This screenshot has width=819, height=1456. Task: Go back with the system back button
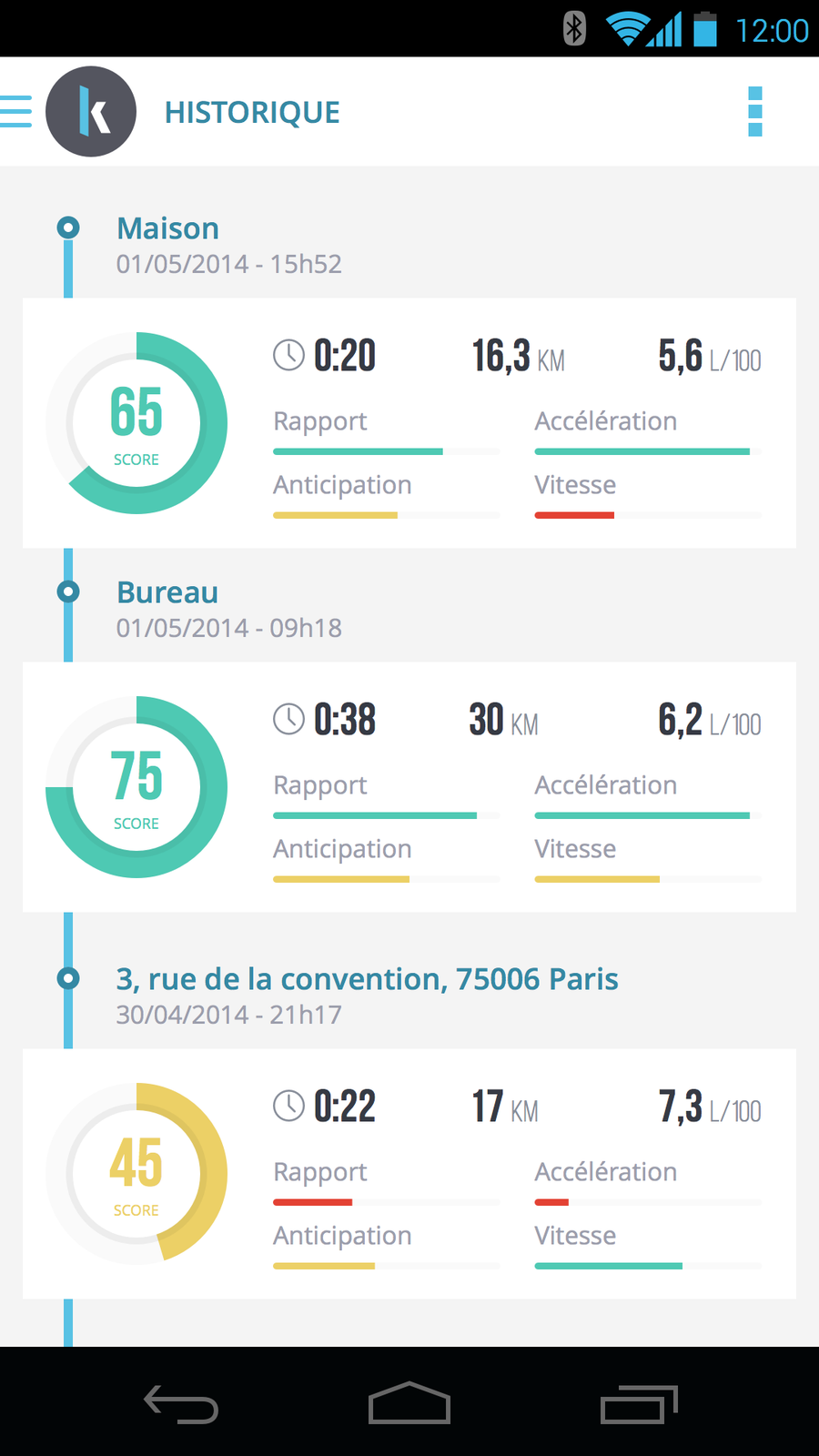click(181, 1403)
